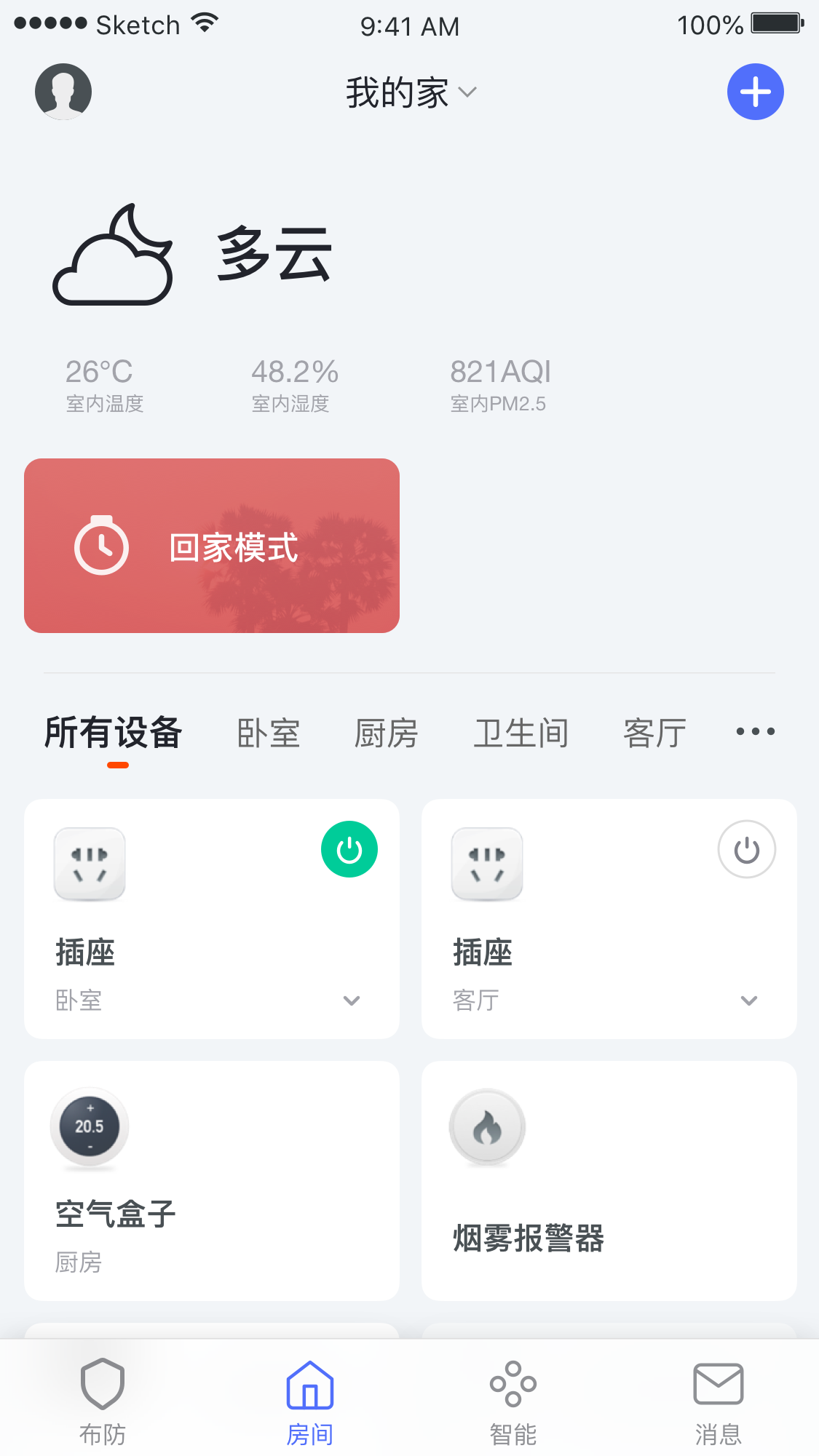
Task: Expand the bedroom socket card chevron
Action: coord(352,1000)
